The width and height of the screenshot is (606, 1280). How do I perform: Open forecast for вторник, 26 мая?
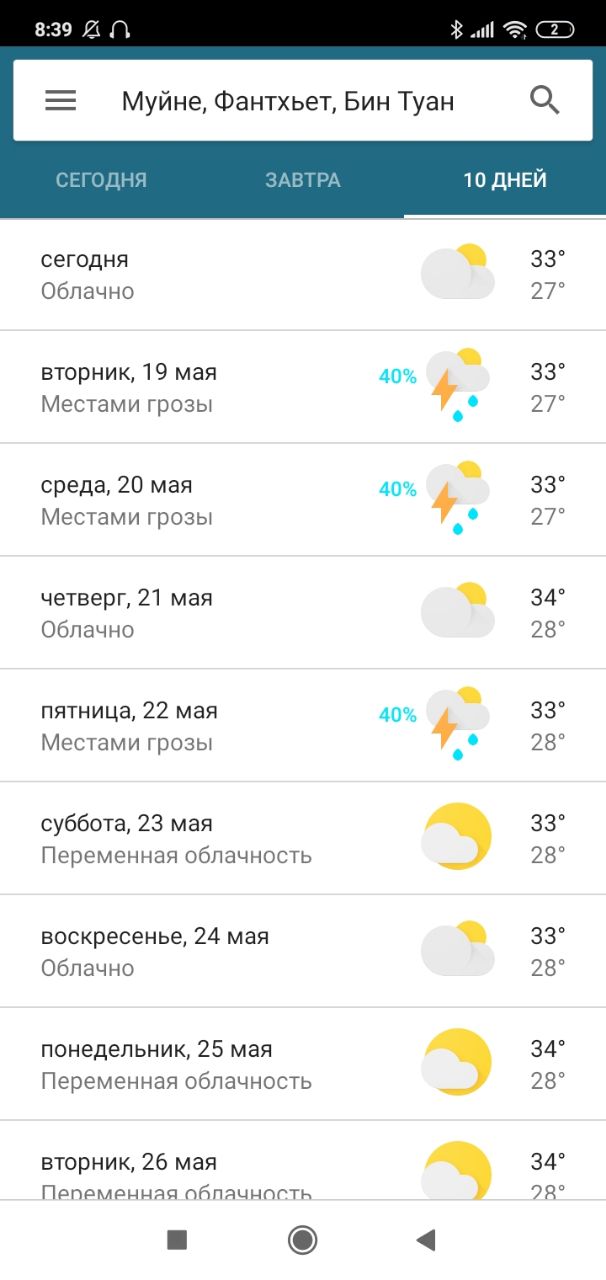coord(303,1160)
